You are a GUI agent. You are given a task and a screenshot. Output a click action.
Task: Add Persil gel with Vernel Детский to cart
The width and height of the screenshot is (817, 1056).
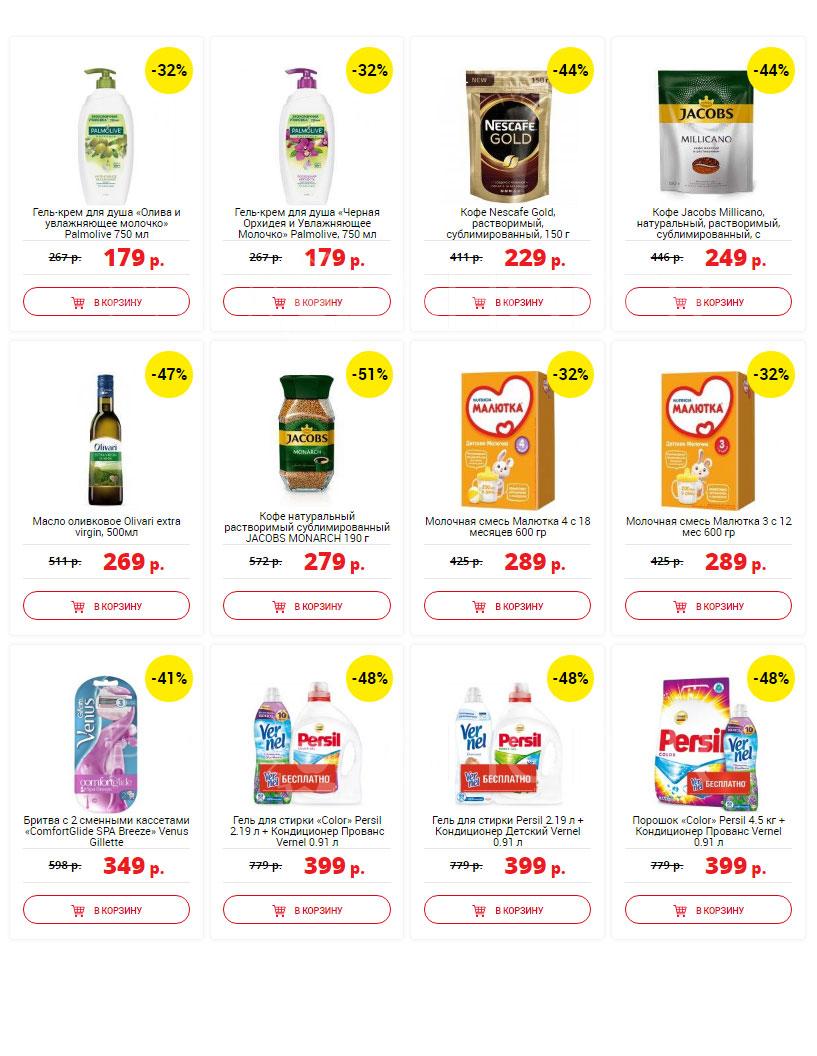[507, 910]
